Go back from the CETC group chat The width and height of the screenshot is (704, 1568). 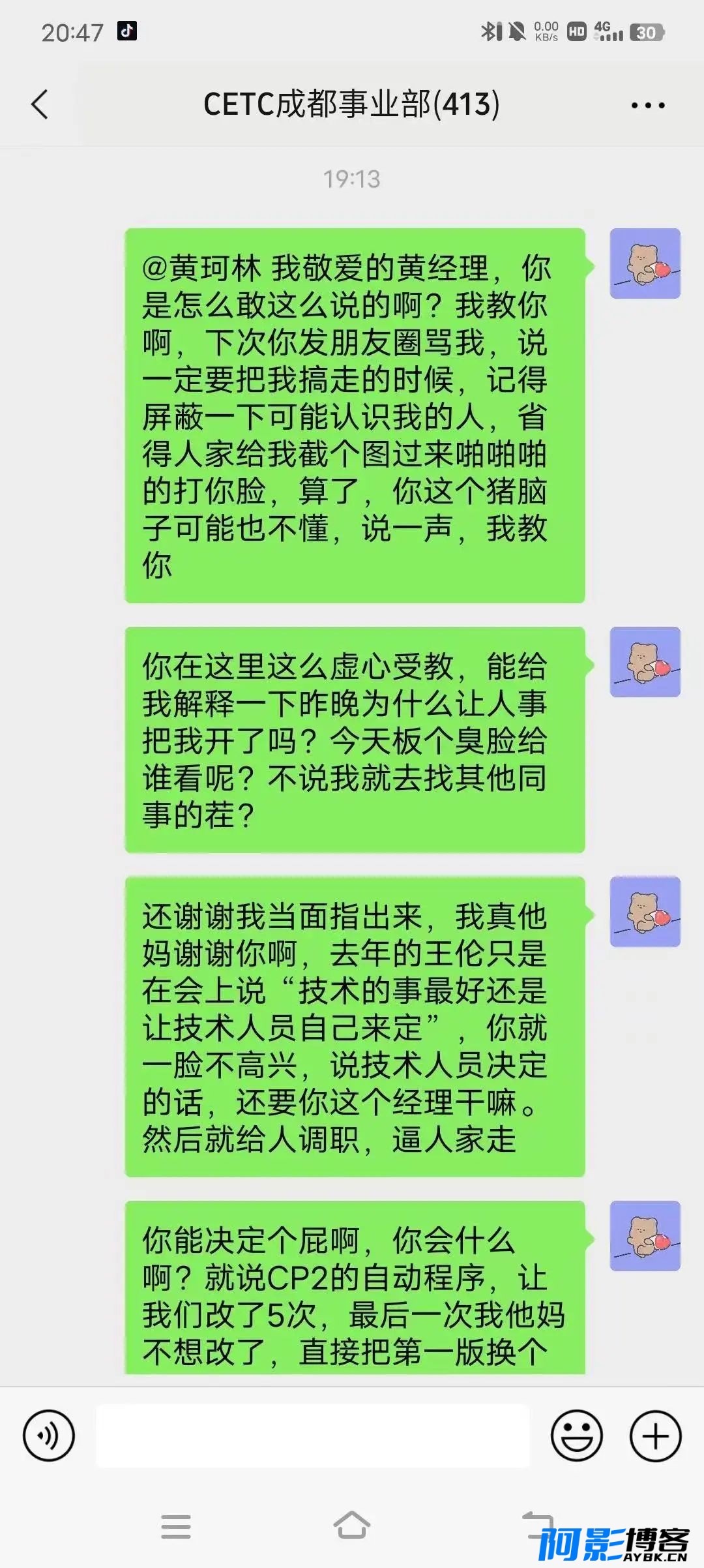[40, 104]
